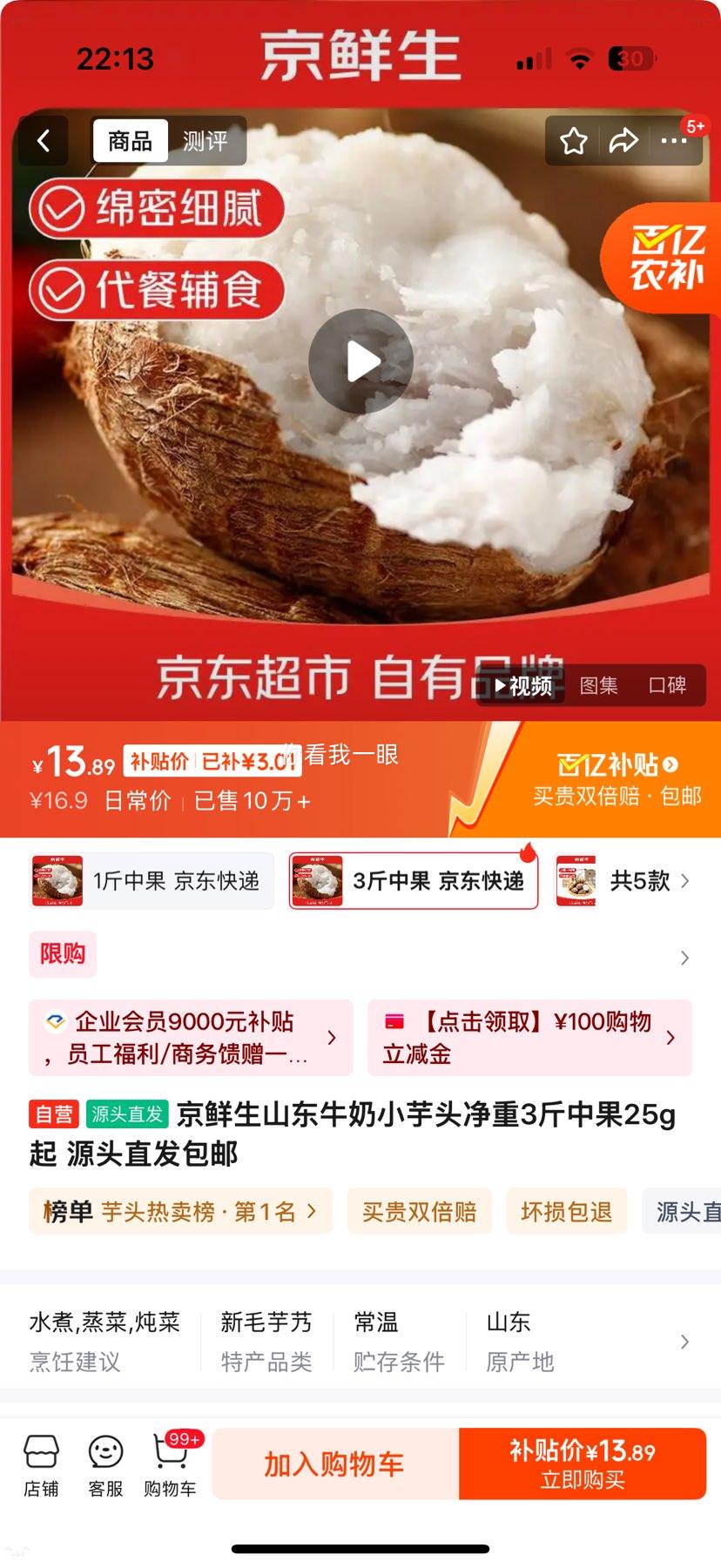Select the 3斤中果 京东快递 option
This screenshot has height=1568, width=721.
tap(413, 880)
